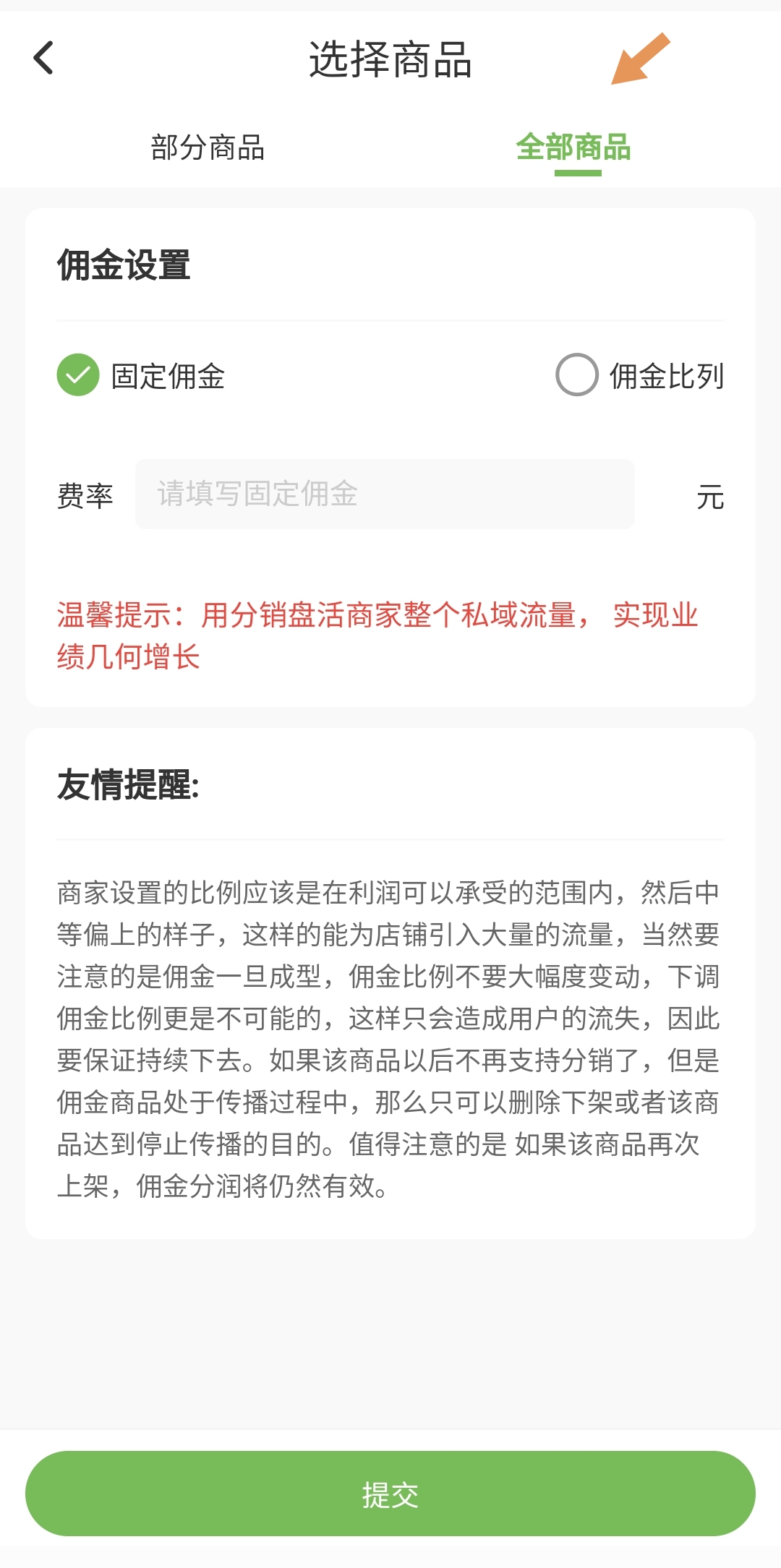
Task: Focus the 请填写固定佣金 input field
Action: tap(385, 494)
